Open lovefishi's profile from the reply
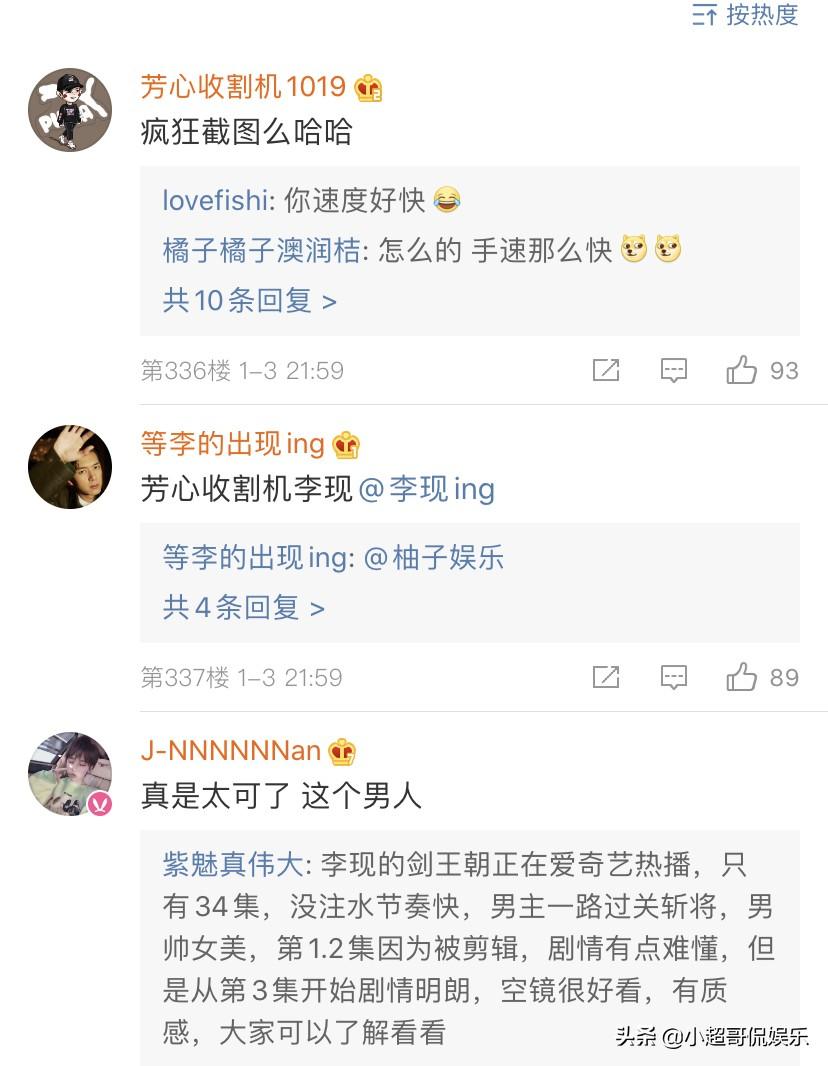 click(214, 200)
